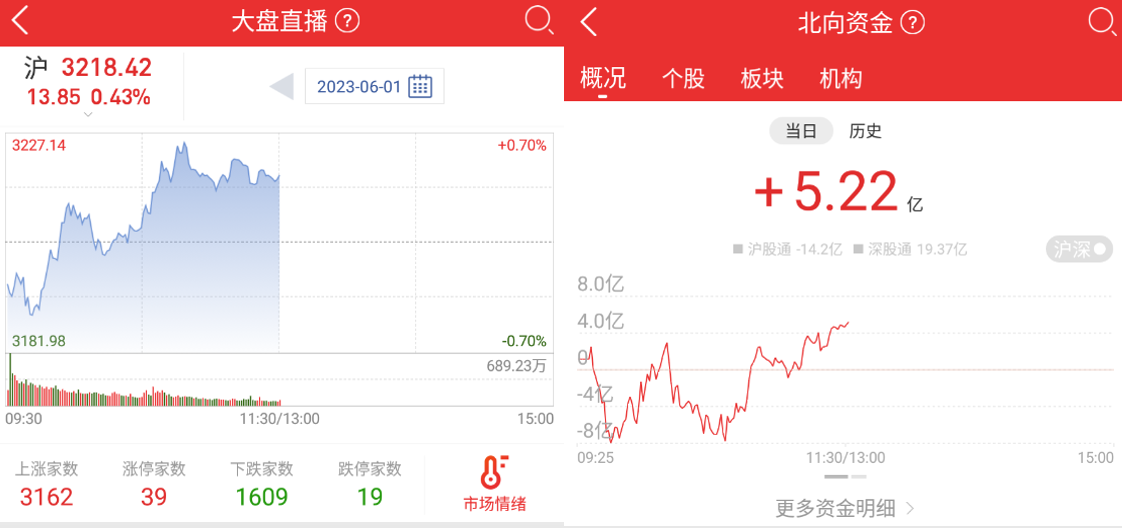Open 市场情绪 market sentiment
The width and height of the screenshot is (1122, 528).
[x=494, y=484]
